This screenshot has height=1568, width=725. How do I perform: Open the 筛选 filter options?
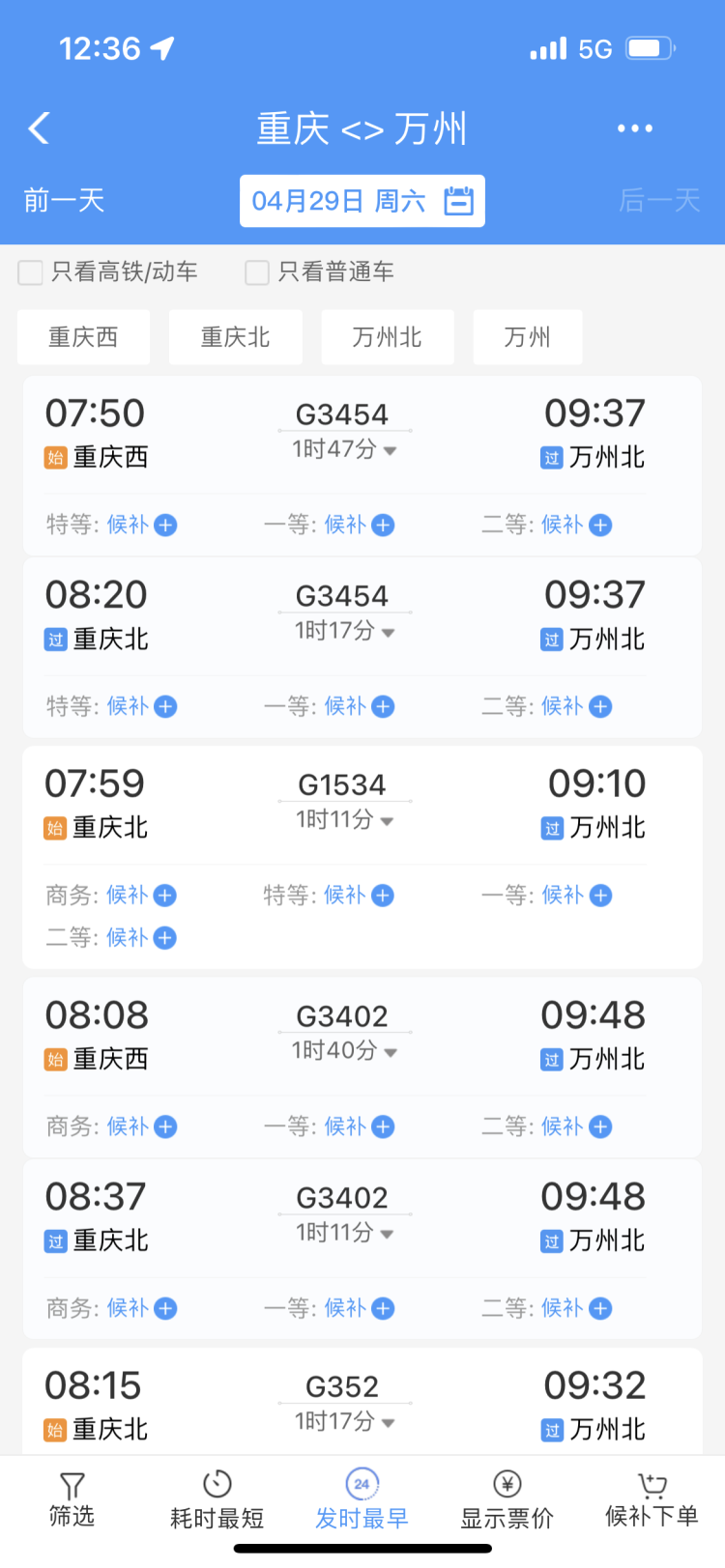72,1499
